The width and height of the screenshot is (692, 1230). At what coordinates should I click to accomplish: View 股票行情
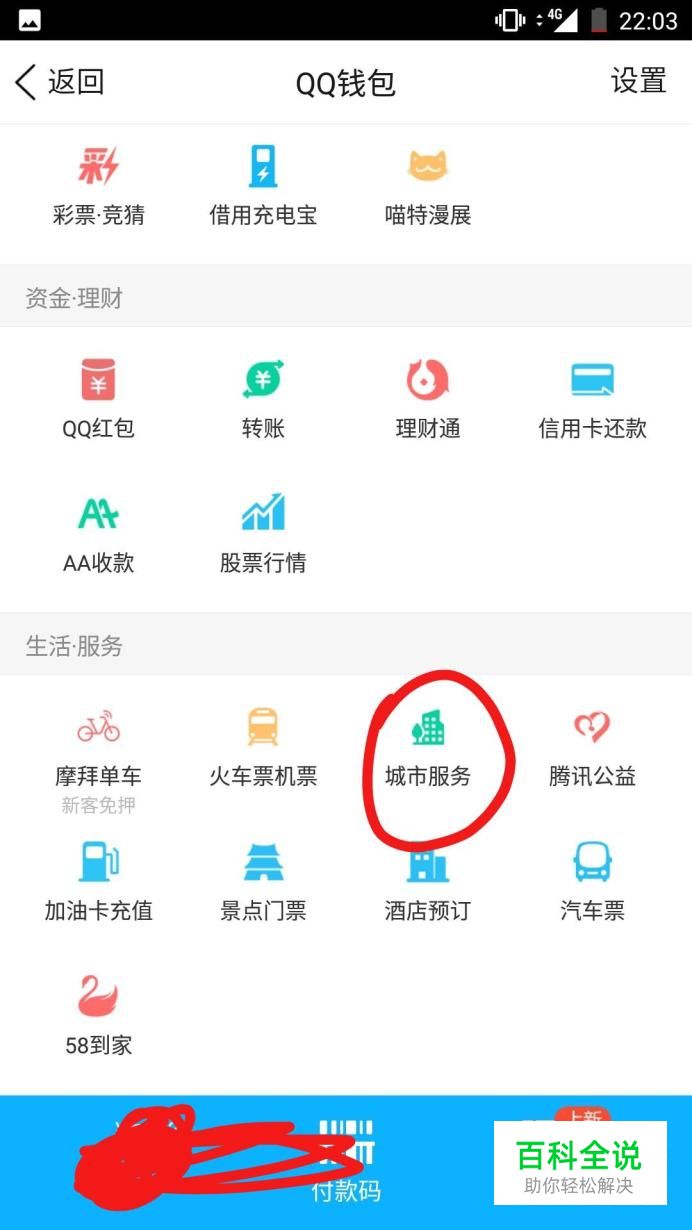point(263,534)
